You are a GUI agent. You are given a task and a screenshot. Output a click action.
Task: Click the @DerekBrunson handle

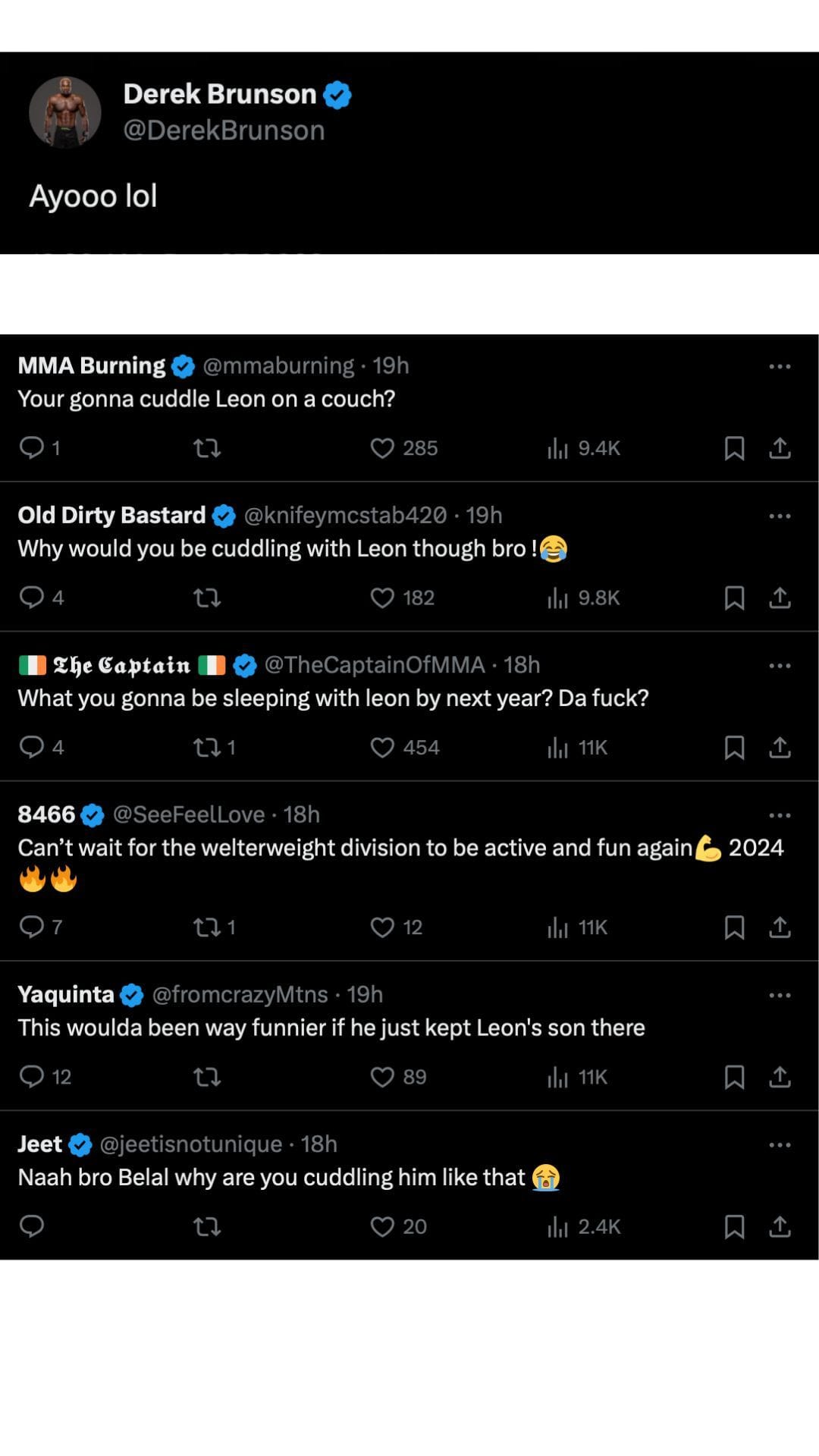click(x=224, y=130)
